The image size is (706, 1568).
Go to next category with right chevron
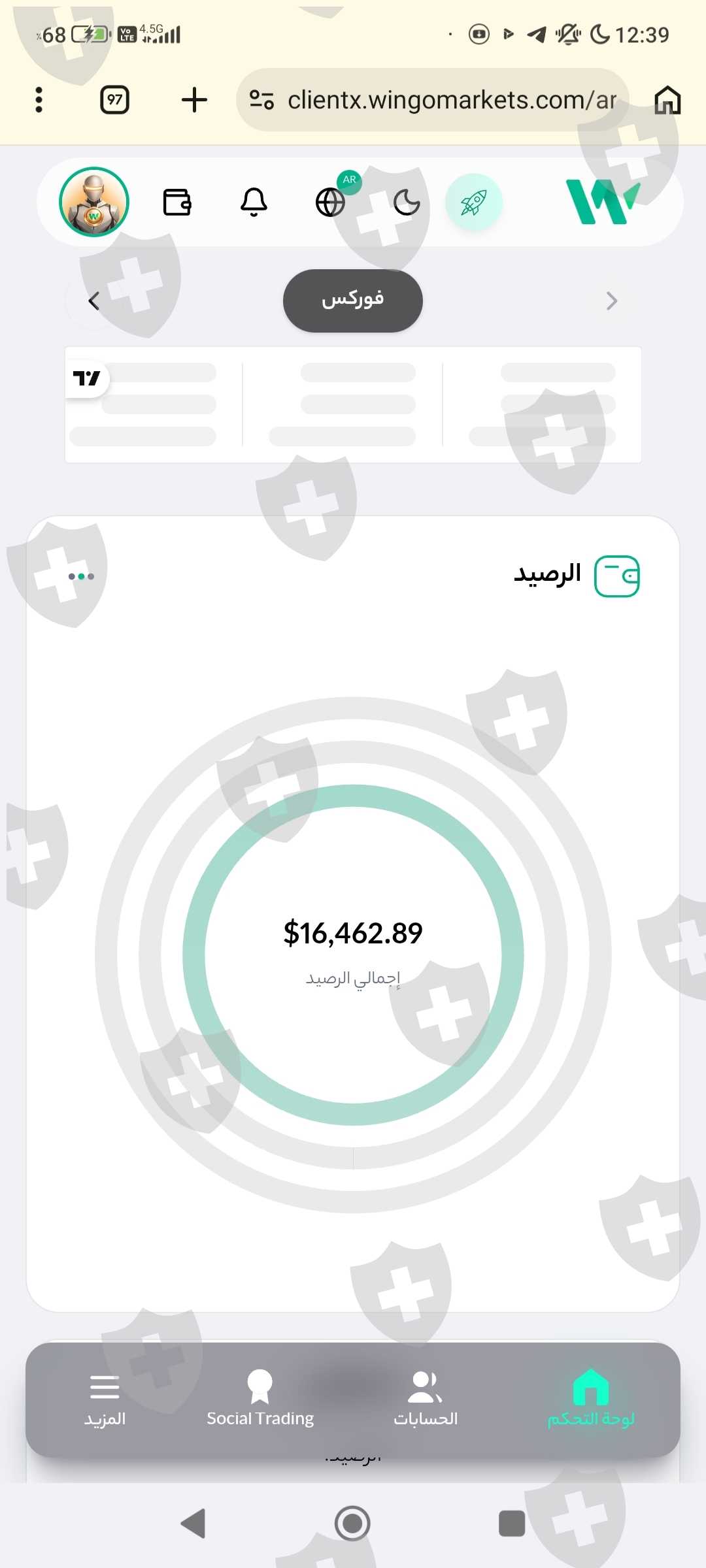(x=611, y=301)
